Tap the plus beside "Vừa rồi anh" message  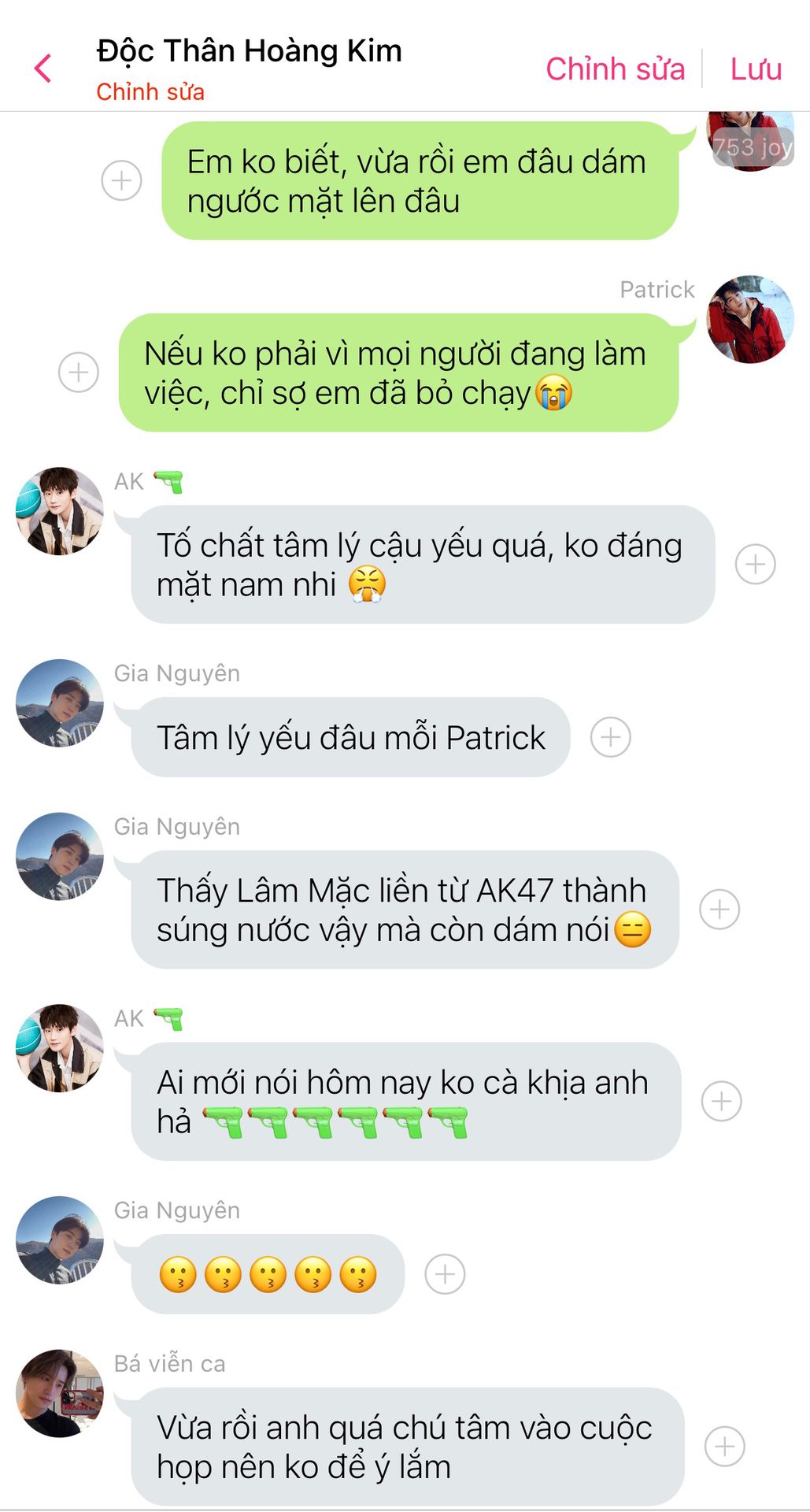(725, 1447)
